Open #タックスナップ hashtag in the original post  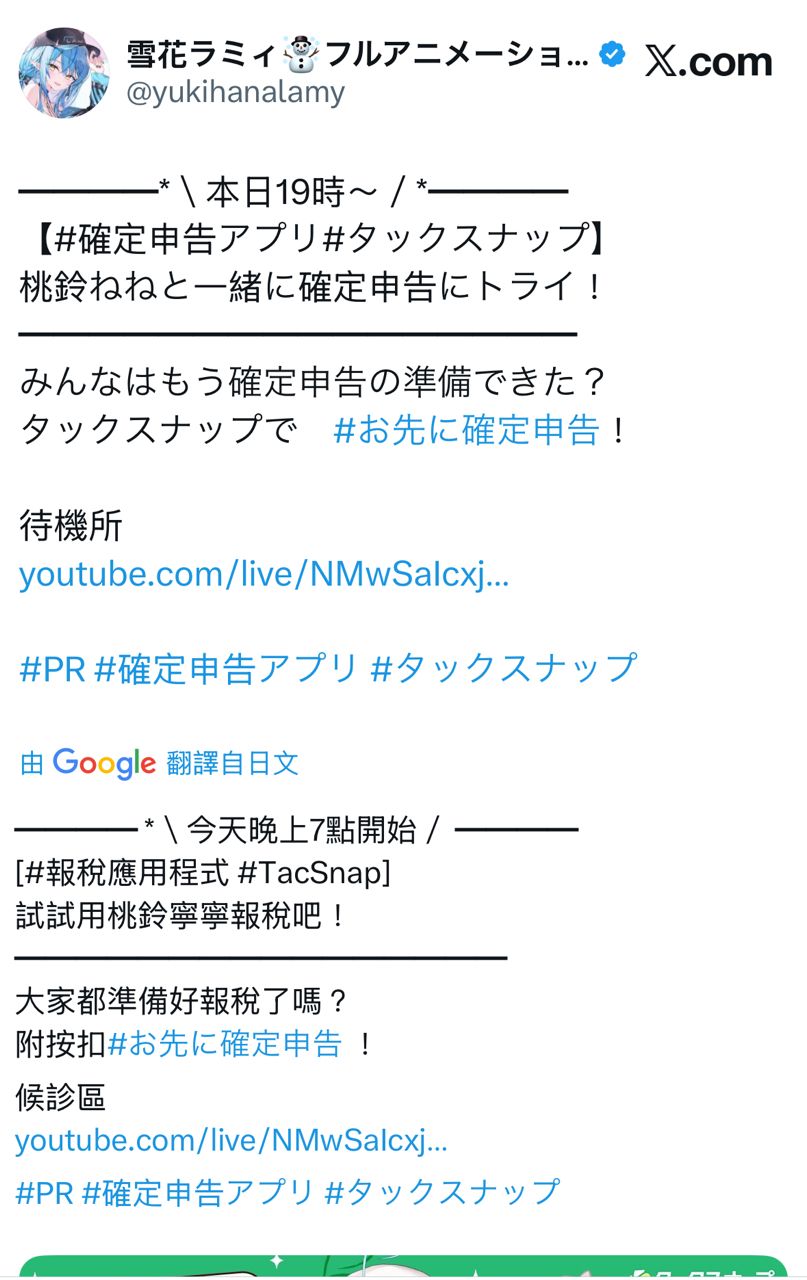pyautogui.click(x=503, y=668)
